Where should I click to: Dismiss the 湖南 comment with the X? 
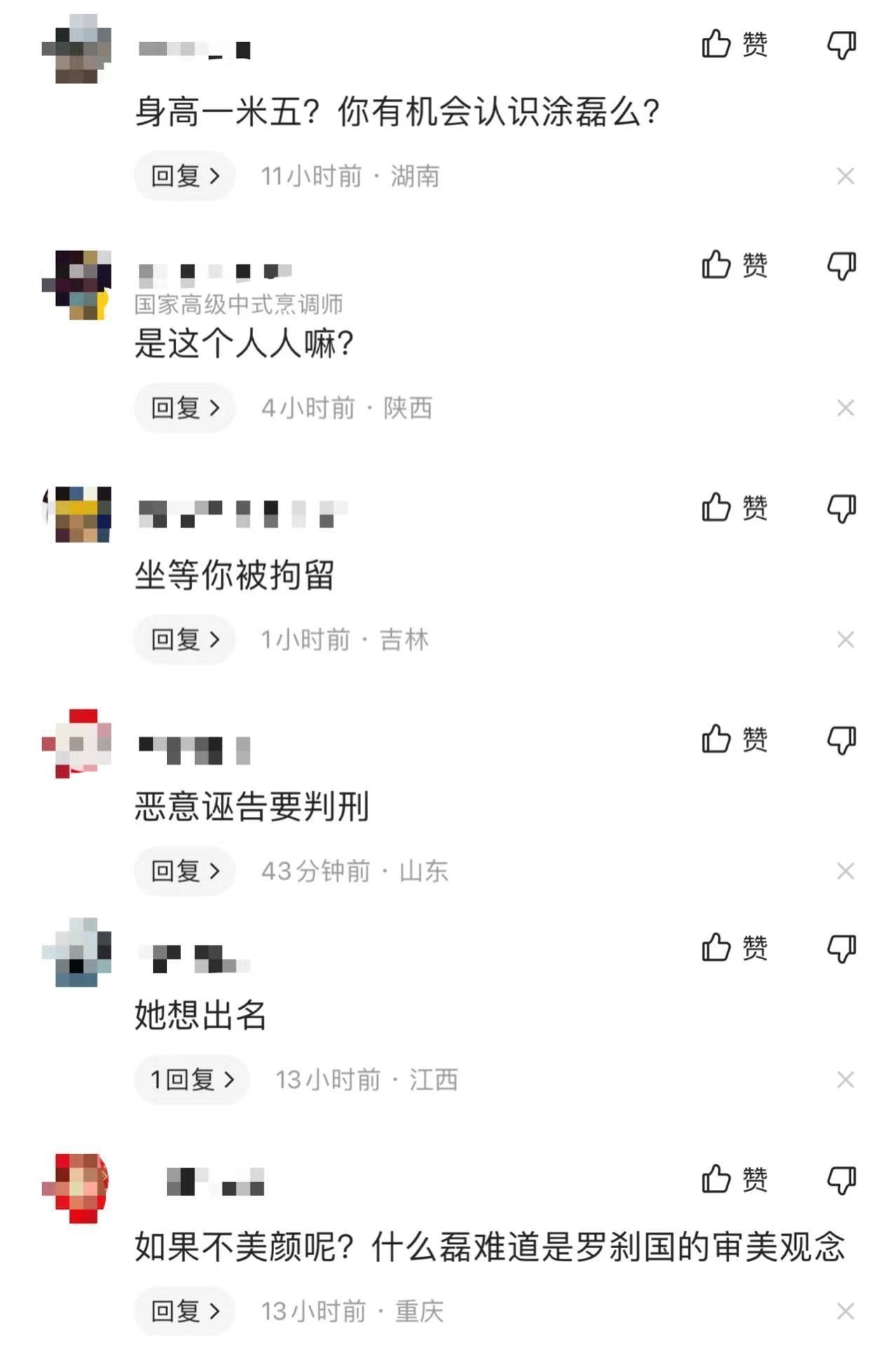pyautogui.click(x=846, y=176)
